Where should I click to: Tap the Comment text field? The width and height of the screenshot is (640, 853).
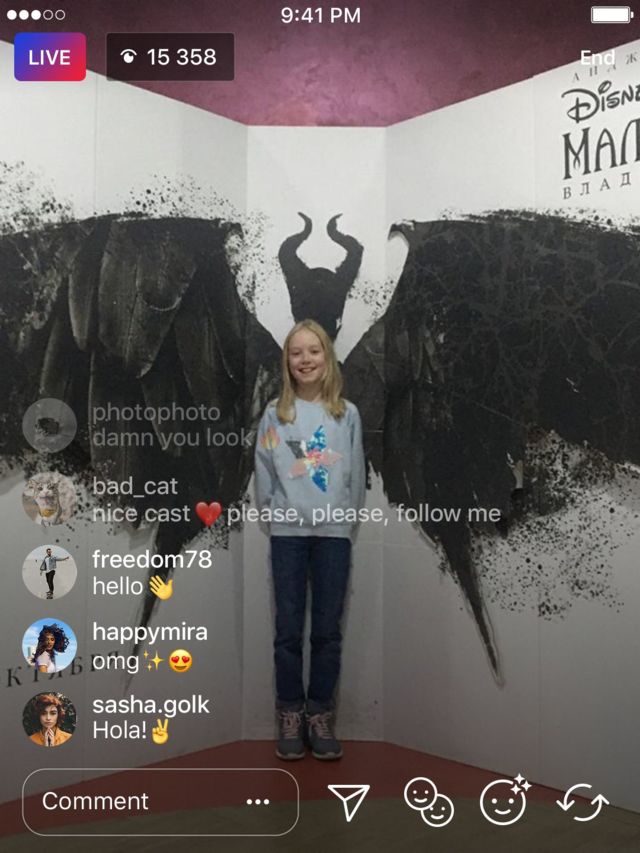[130, 801]
